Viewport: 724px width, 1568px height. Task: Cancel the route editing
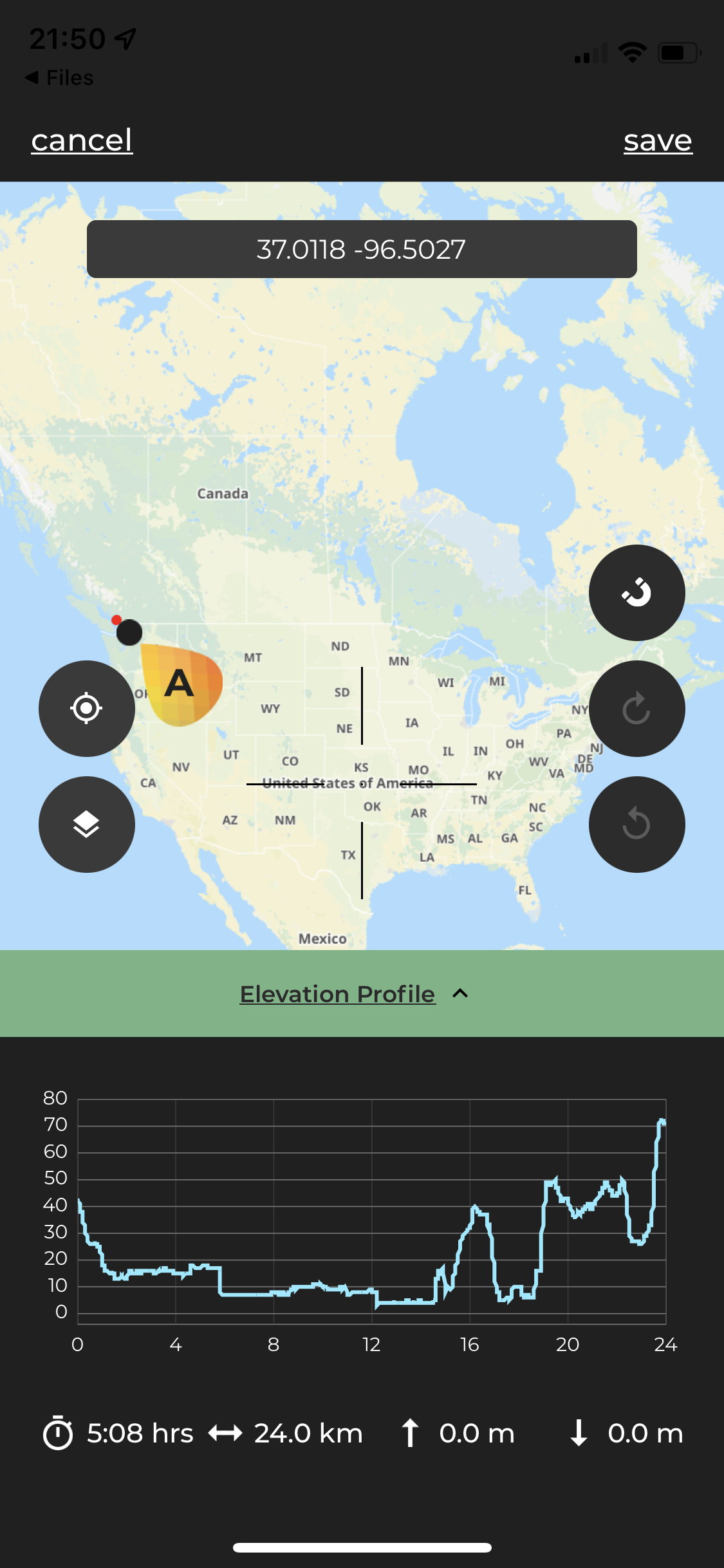pos(82,140)
